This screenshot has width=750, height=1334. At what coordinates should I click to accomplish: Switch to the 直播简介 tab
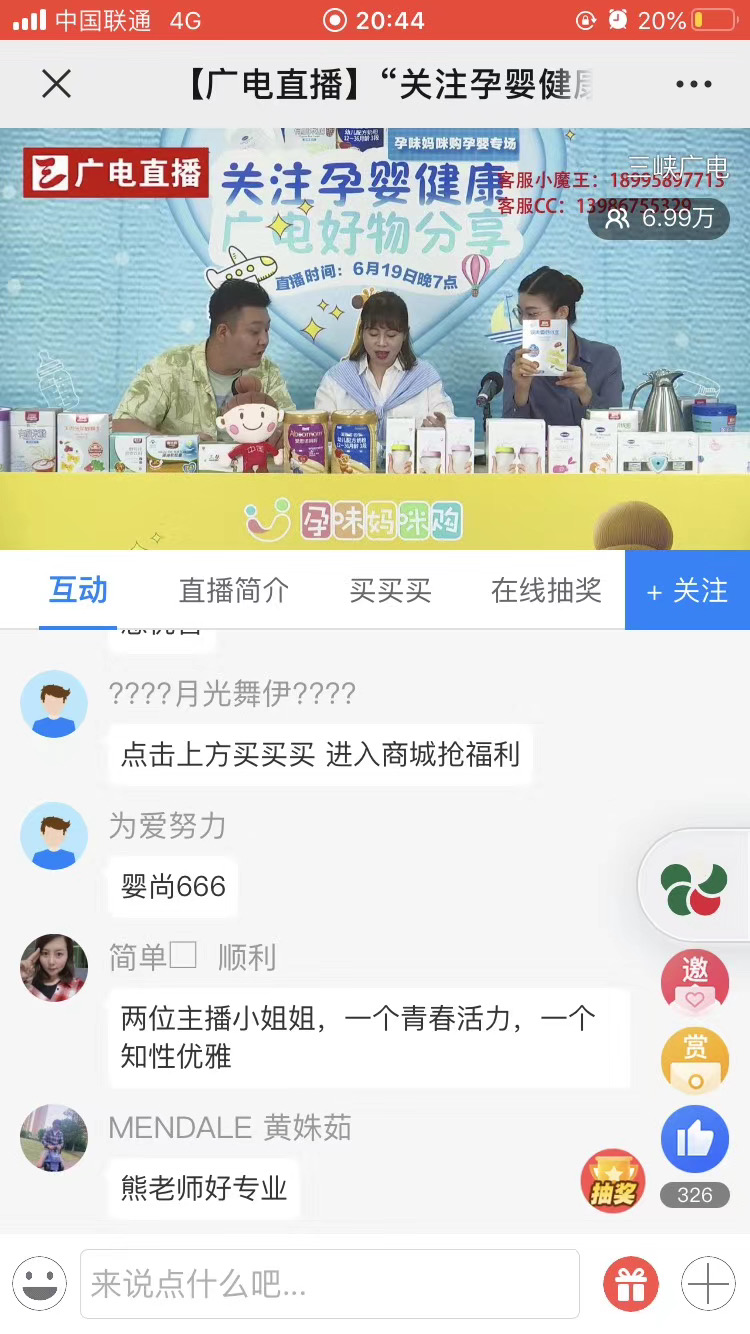coord(234,590)
